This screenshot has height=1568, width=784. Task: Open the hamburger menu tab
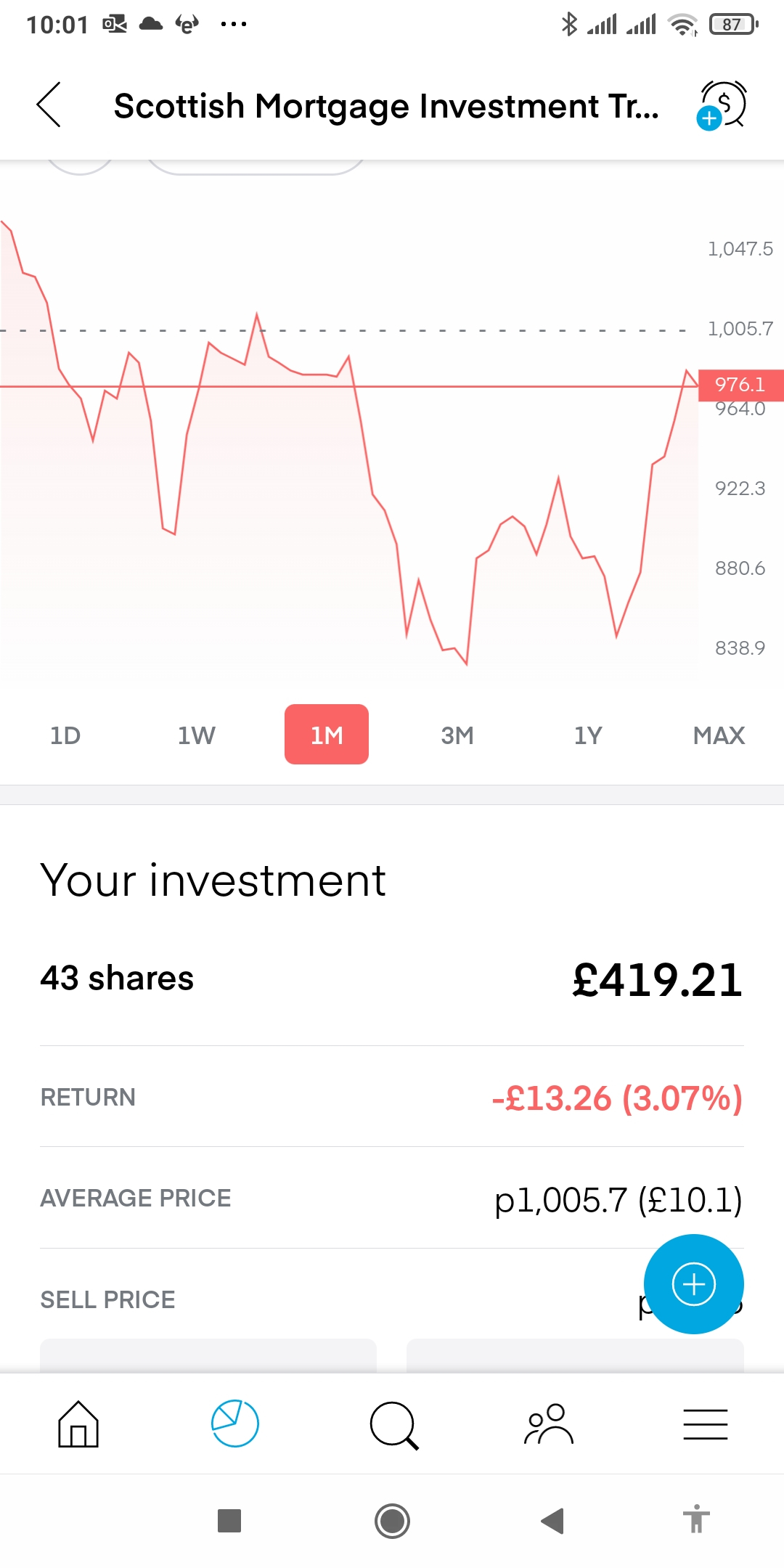(x=706, y=1424)
